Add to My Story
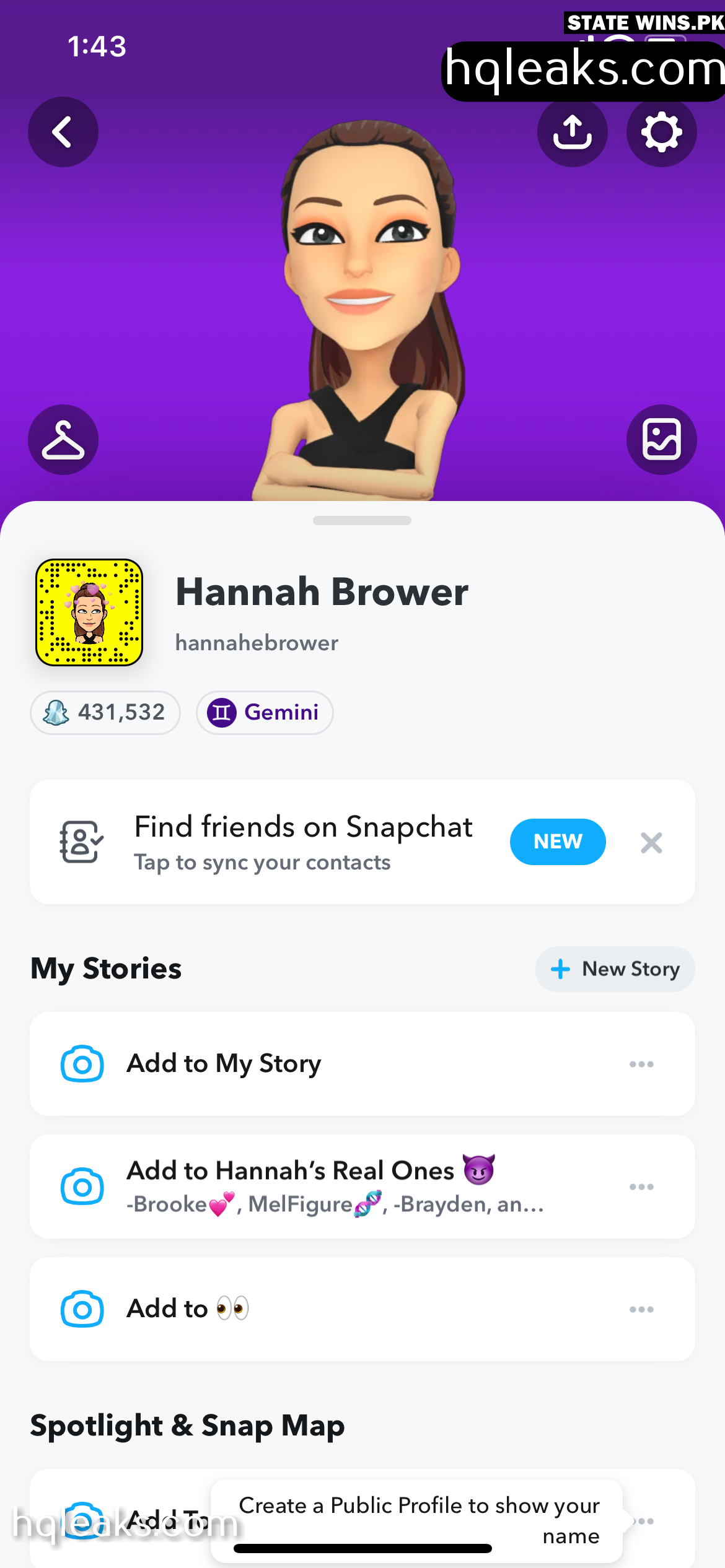The height and width of the screenshot is (1568, 725). [223, 1064]
